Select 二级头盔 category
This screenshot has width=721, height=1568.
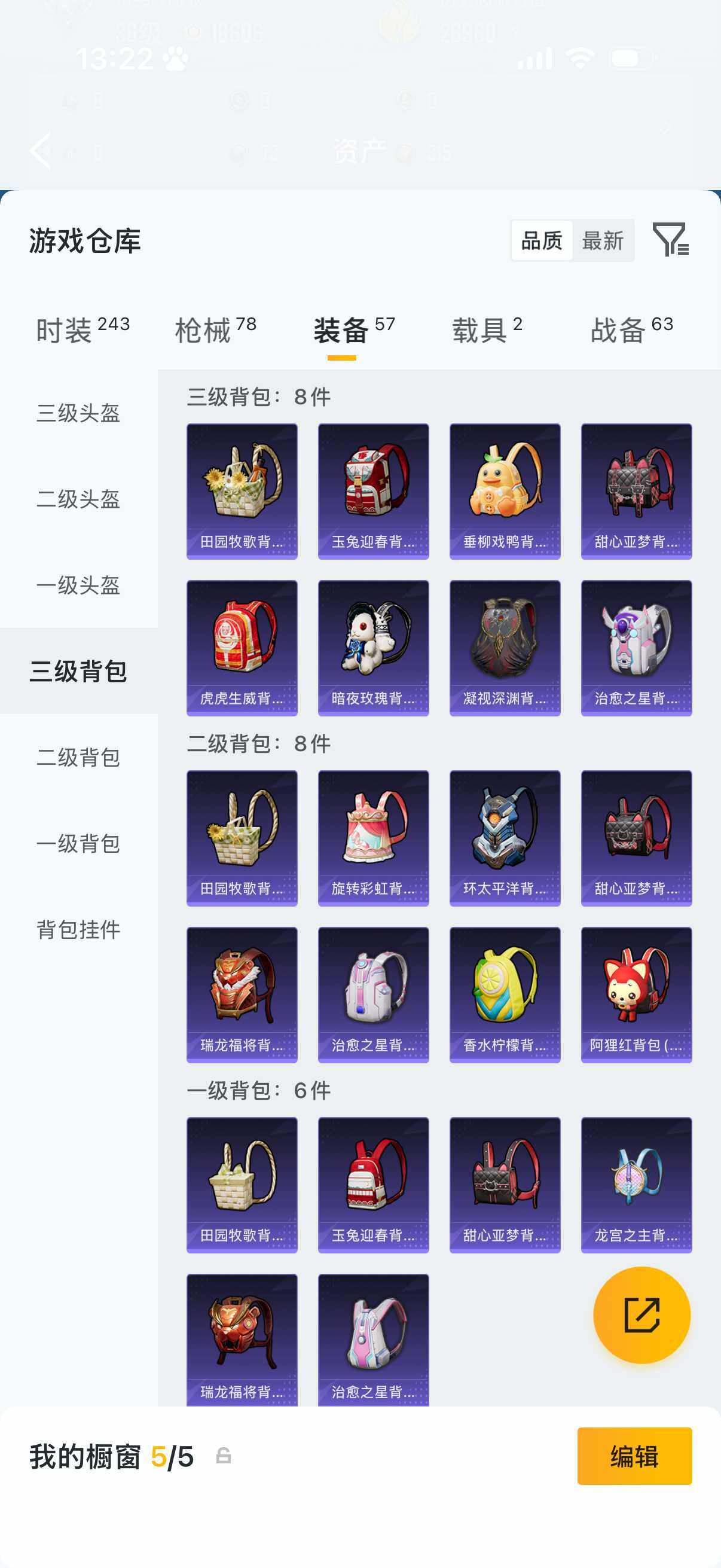(78, 500)
